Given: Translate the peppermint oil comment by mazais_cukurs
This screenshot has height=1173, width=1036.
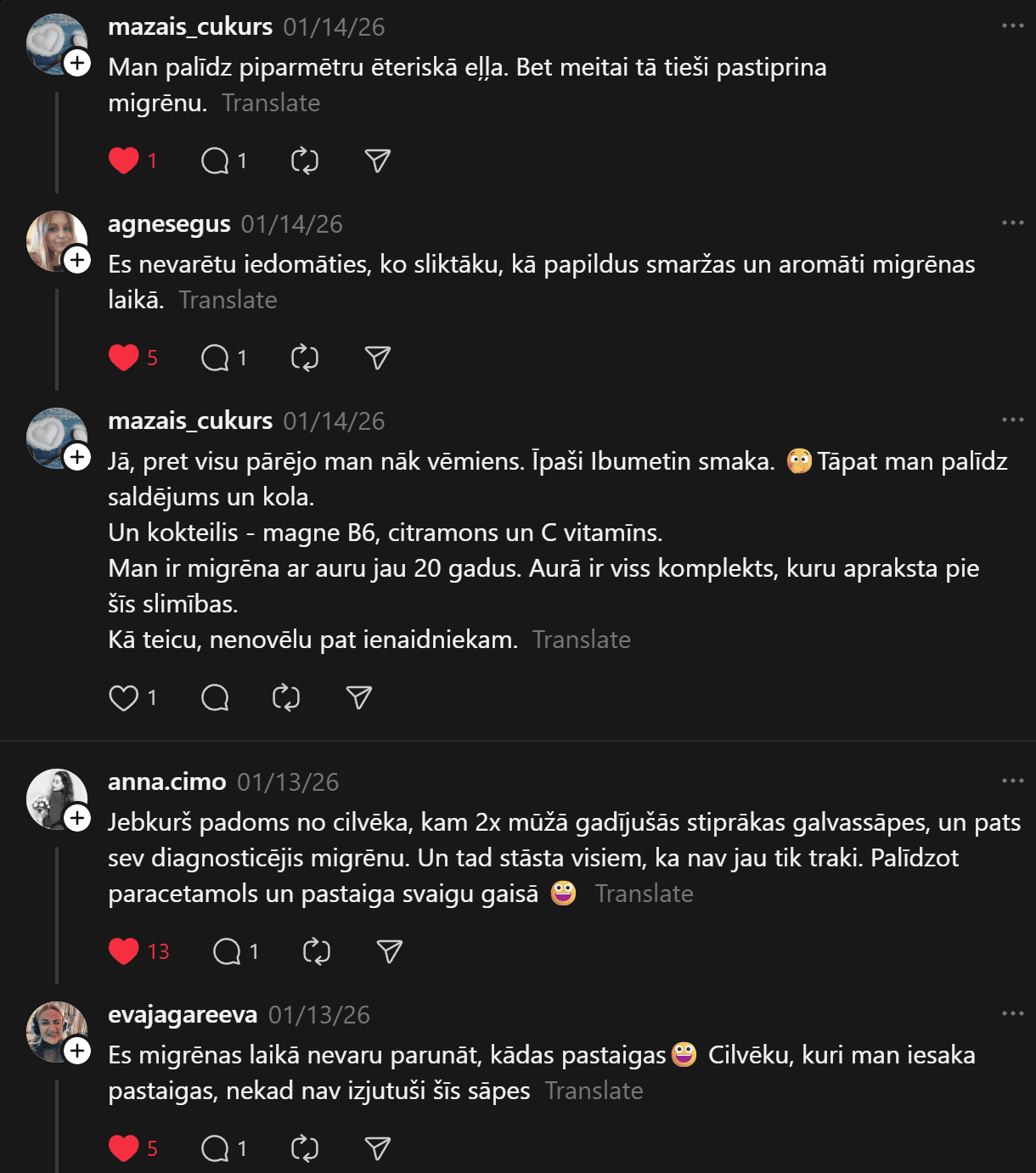Looking at the screenshot, I should (x=271, y=103).
